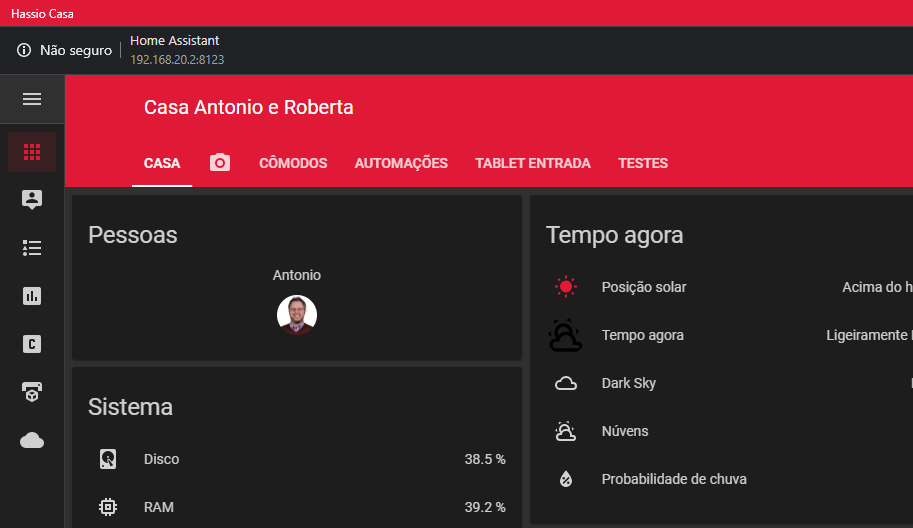The image size is (913, 528).
Task: Switch to the camera tab
Action: [x=220, y=163]
